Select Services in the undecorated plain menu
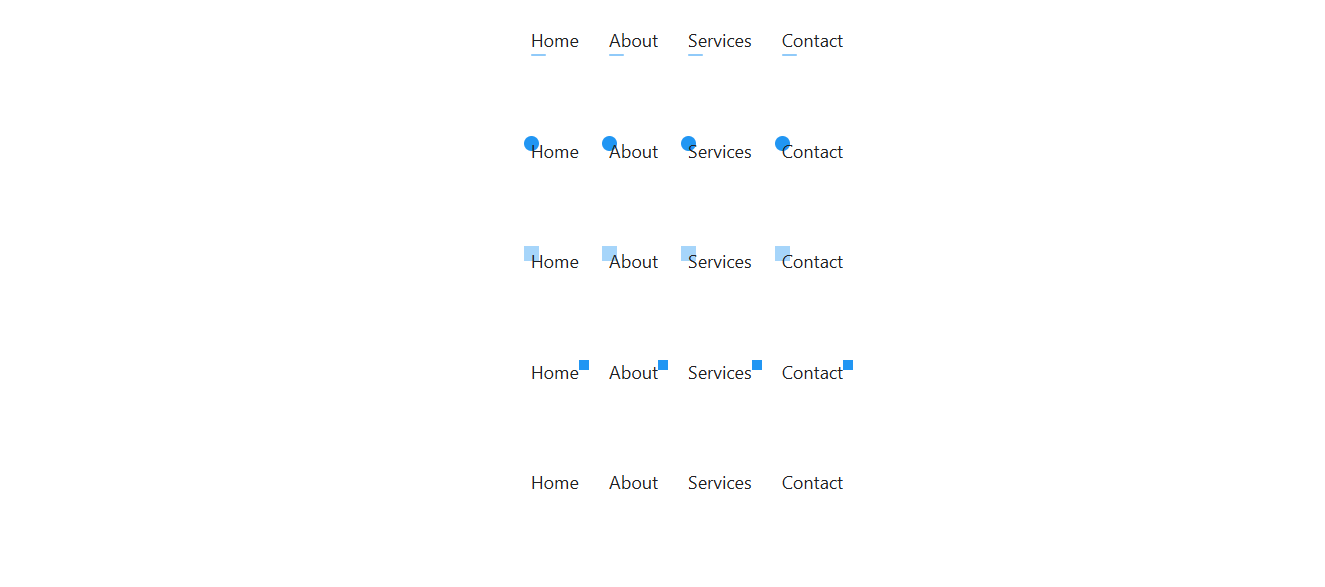Viewport: 1325px width, 587px height. click(719, 483)
